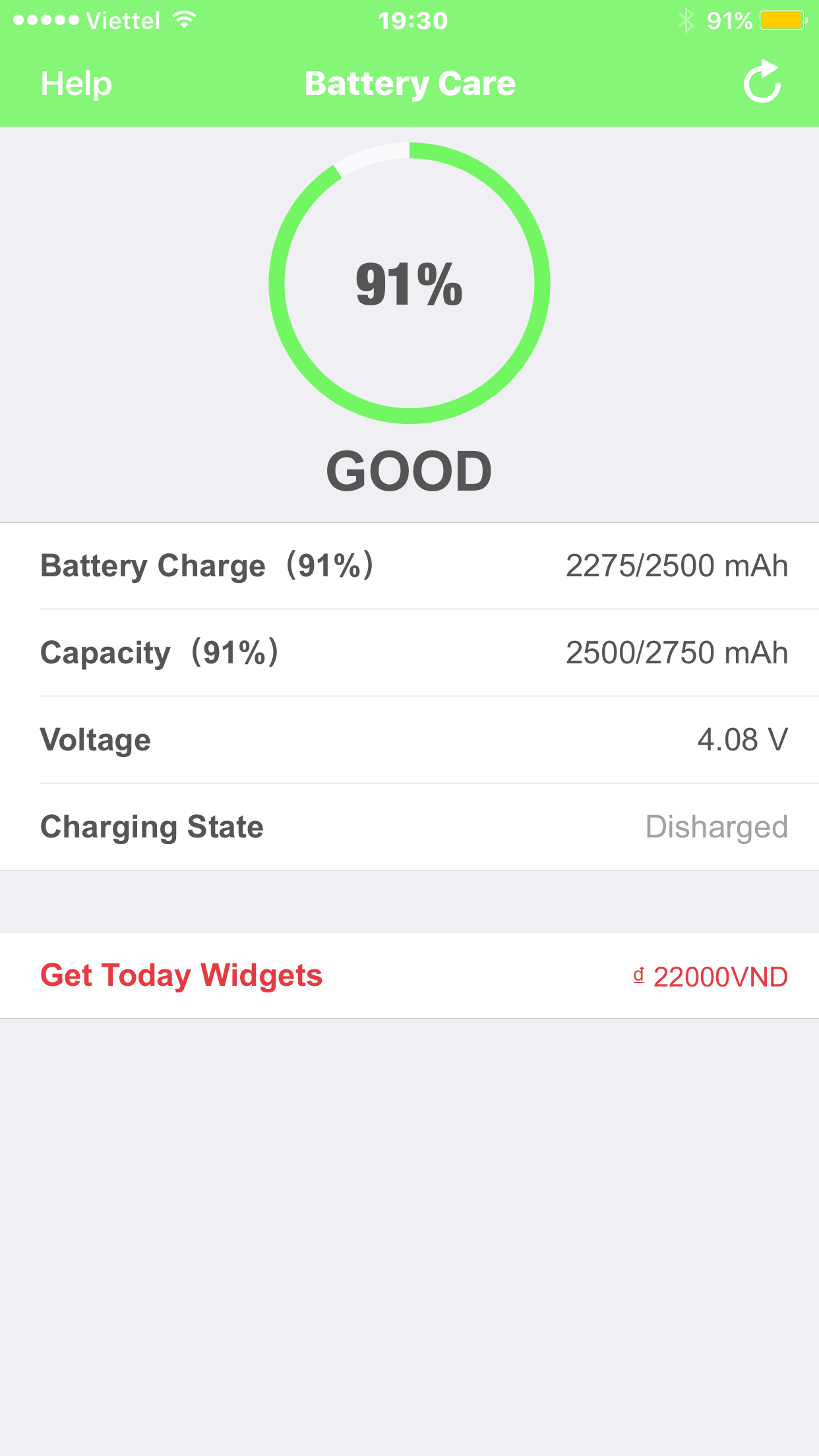Open the Help page
819x1456 pixels.
pos(76,84)
